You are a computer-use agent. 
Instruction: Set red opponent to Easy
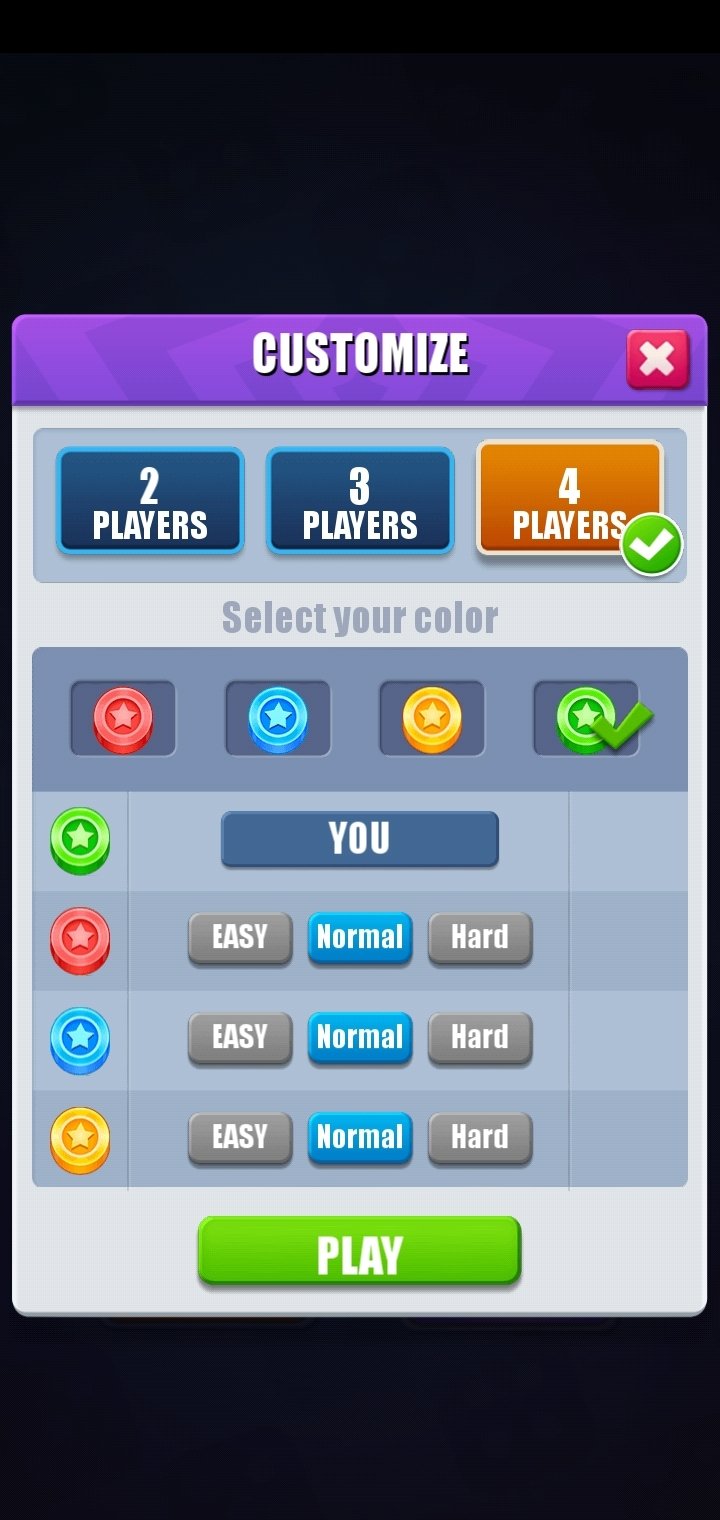pos(240,938)
